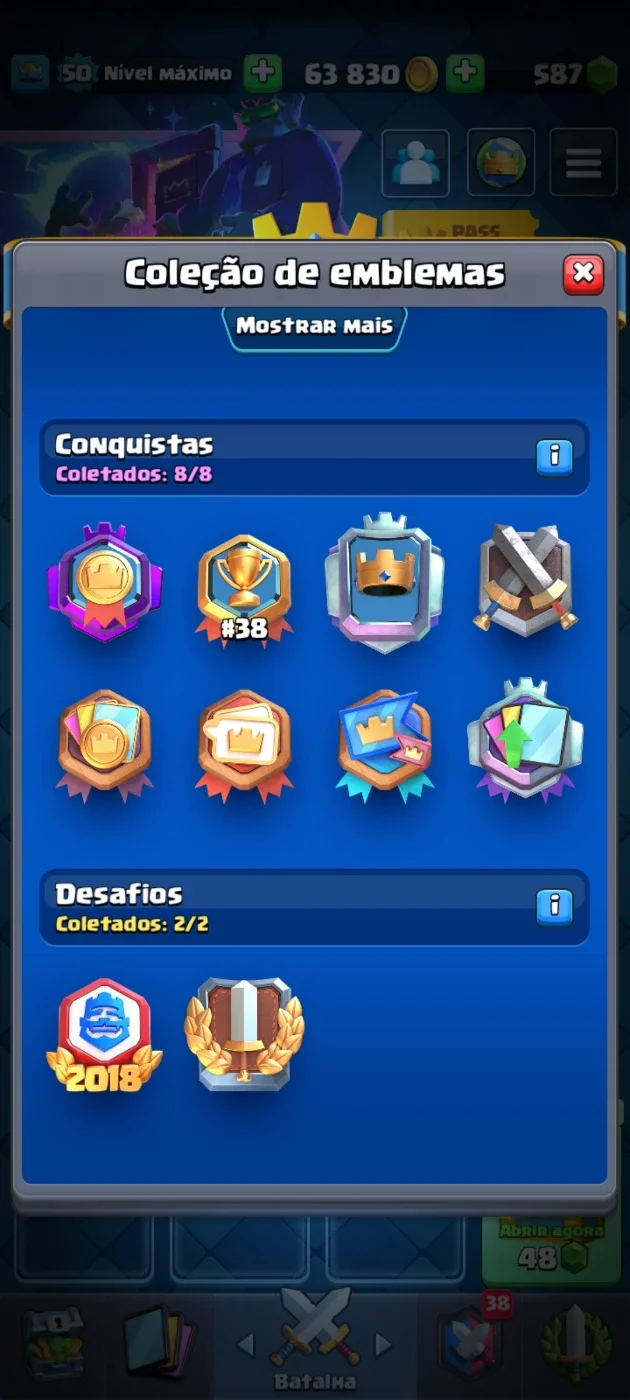Tap the purple crown medal badge
The height and width of the screenshot is (1400, 630).
point(105,582)
